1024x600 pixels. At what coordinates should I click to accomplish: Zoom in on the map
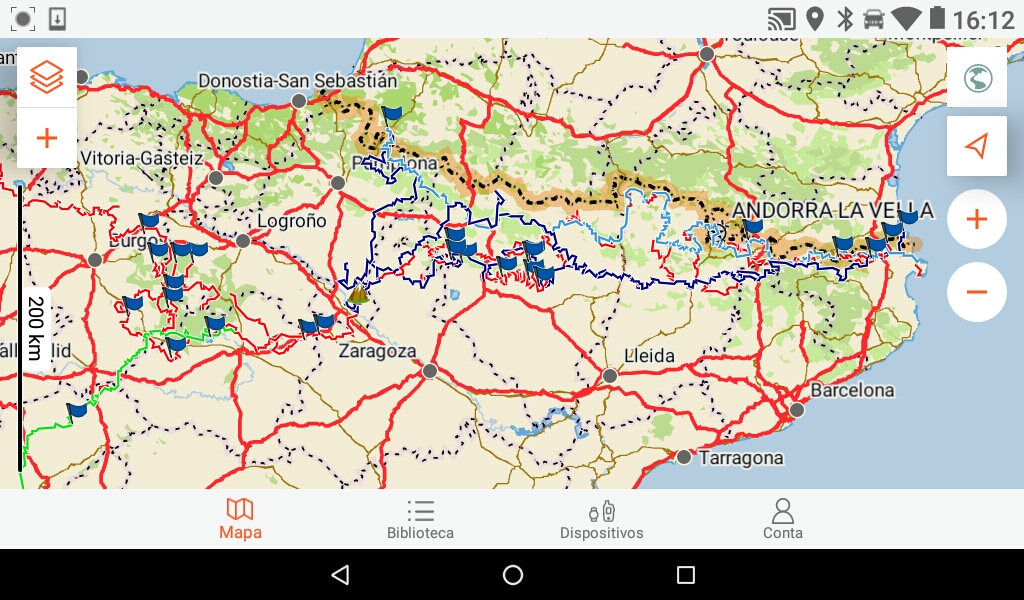point(977,219)
